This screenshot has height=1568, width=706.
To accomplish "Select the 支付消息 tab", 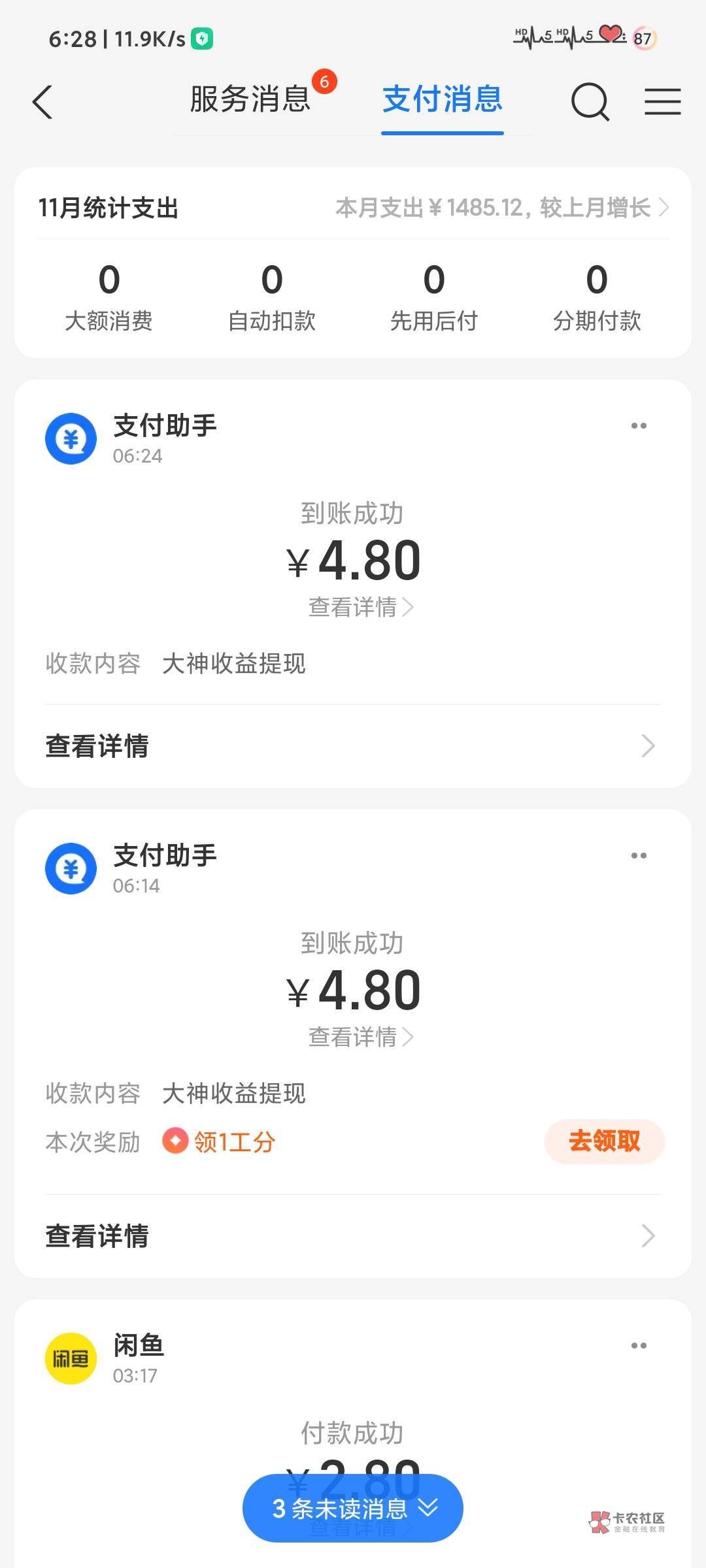I will tap(443, 100).
